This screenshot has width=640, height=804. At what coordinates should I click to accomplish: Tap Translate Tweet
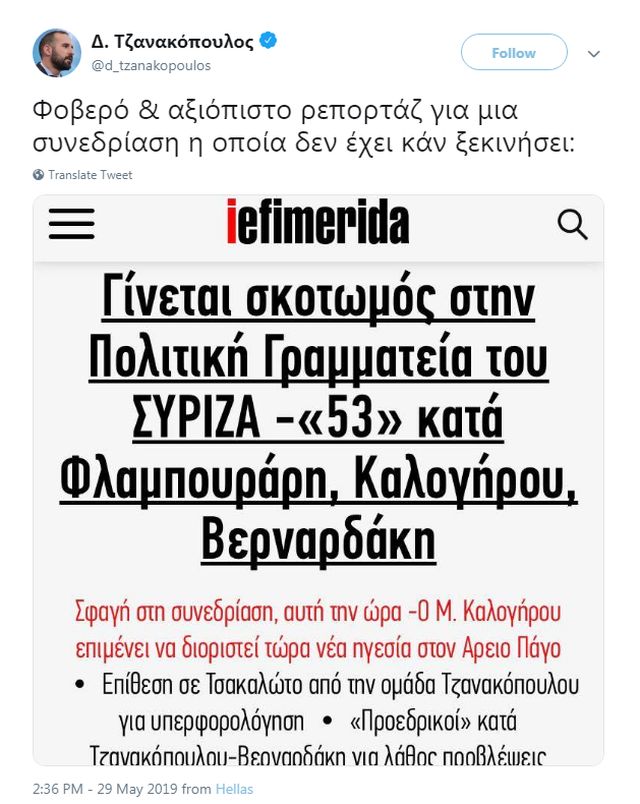coord(89,175)
